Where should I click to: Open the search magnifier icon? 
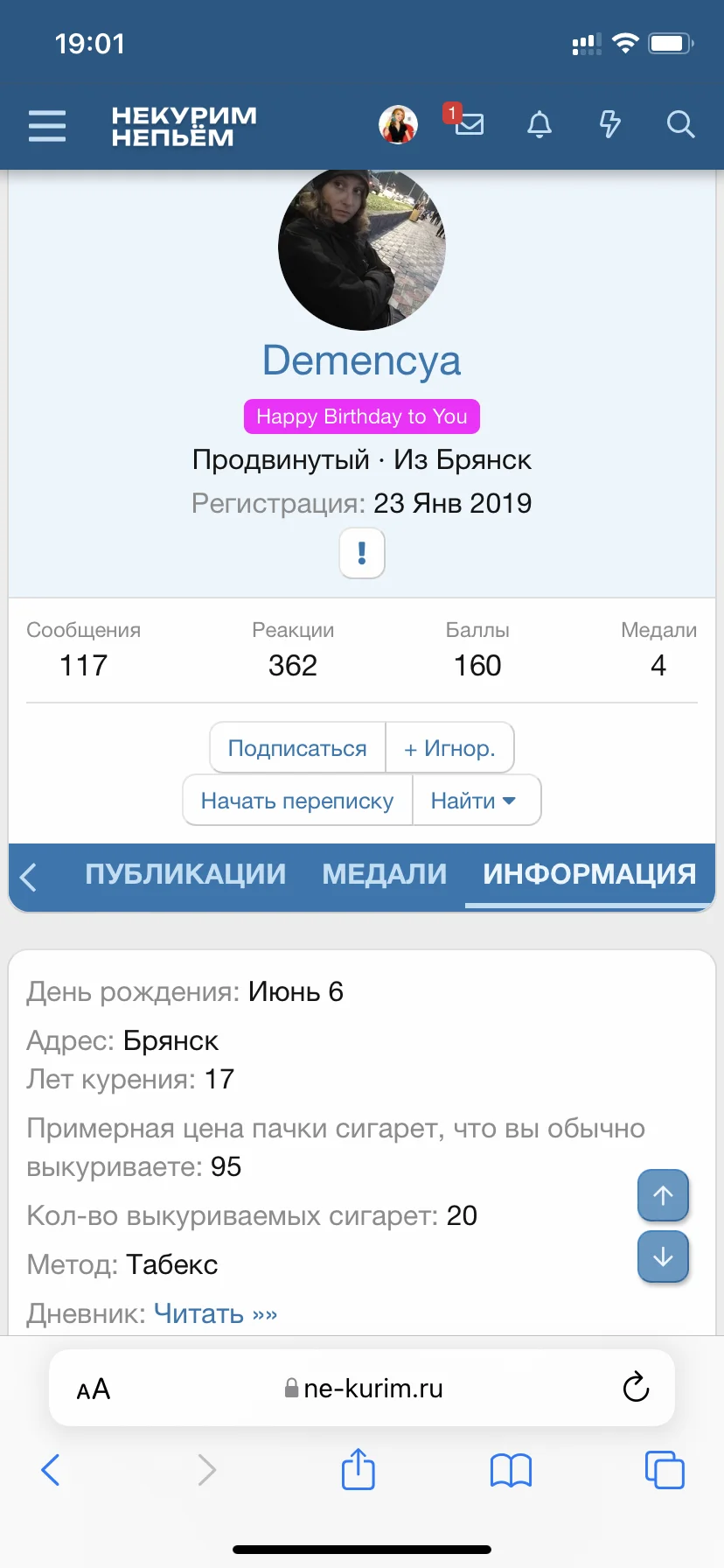click(x=680, y=125)
